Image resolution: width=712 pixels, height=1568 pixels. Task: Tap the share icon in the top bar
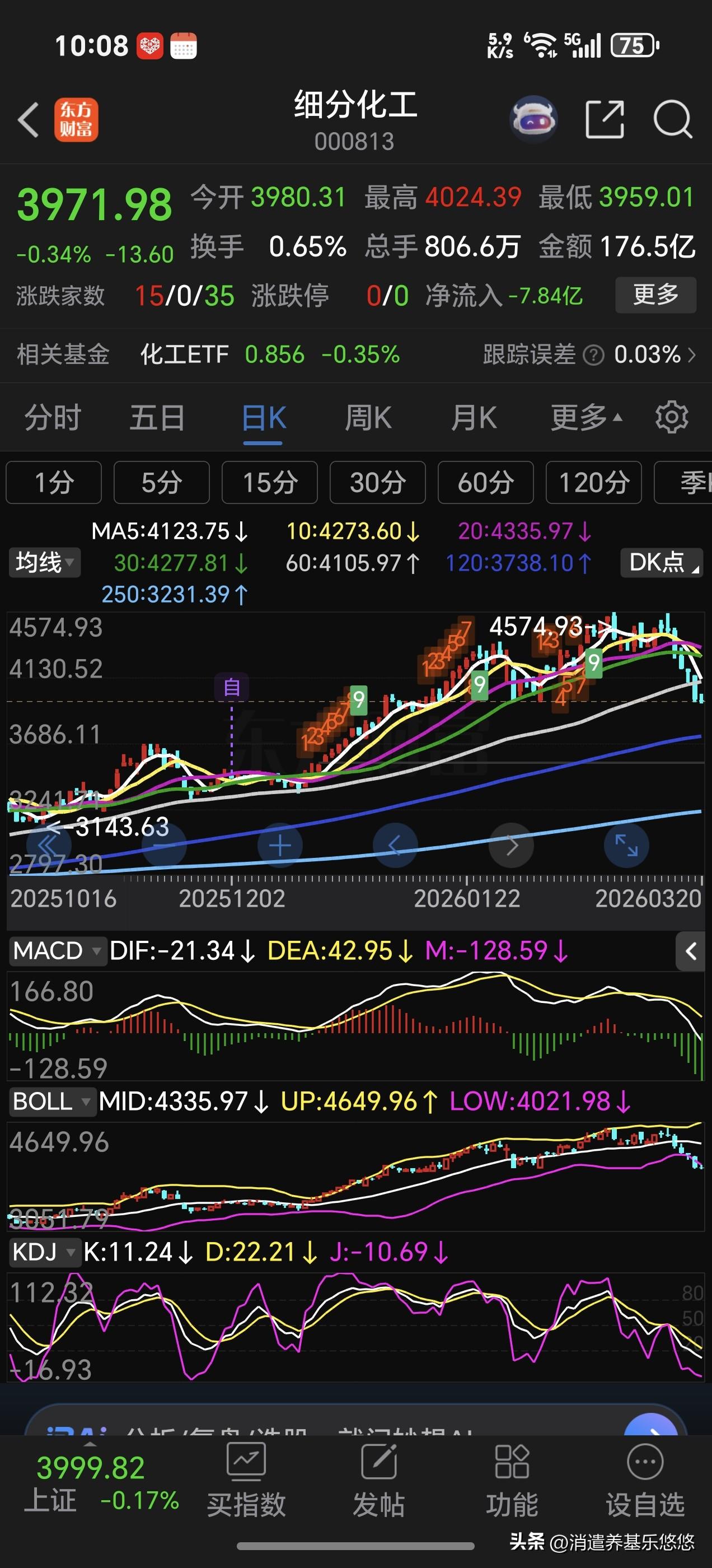click(x=605, y=119)
